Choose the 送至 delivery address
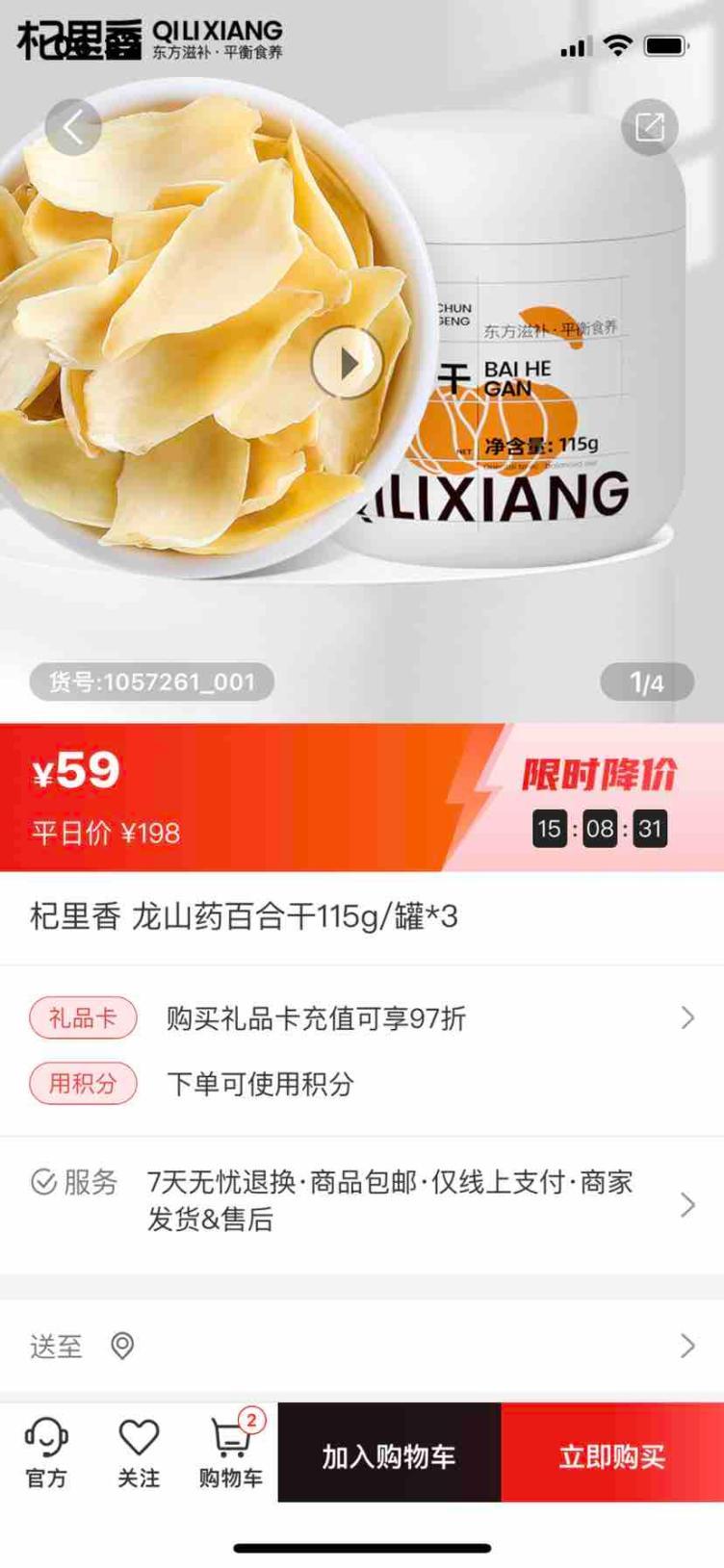The height and width of the screenshot is (1568, 724). click(362, 1346)
